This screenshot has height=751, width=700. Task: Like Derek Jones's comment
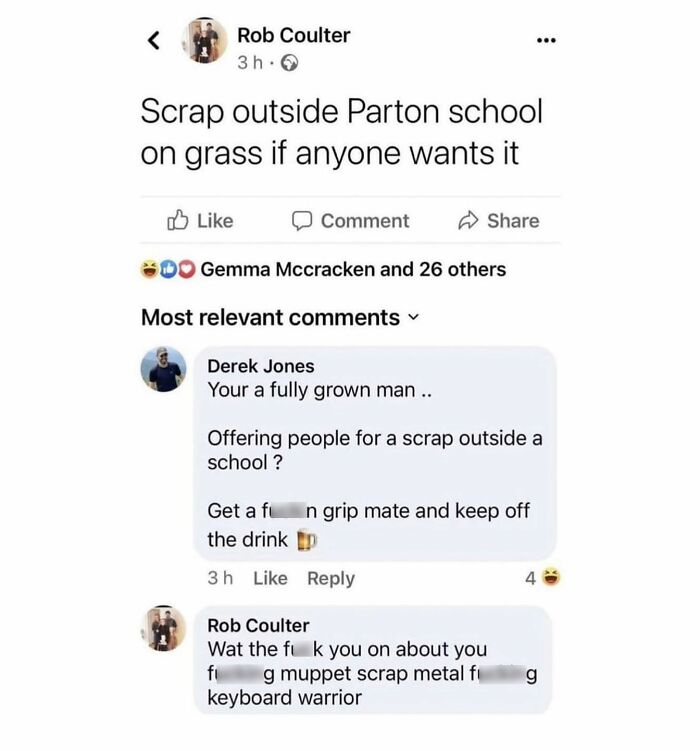click(x=270, y=578)
